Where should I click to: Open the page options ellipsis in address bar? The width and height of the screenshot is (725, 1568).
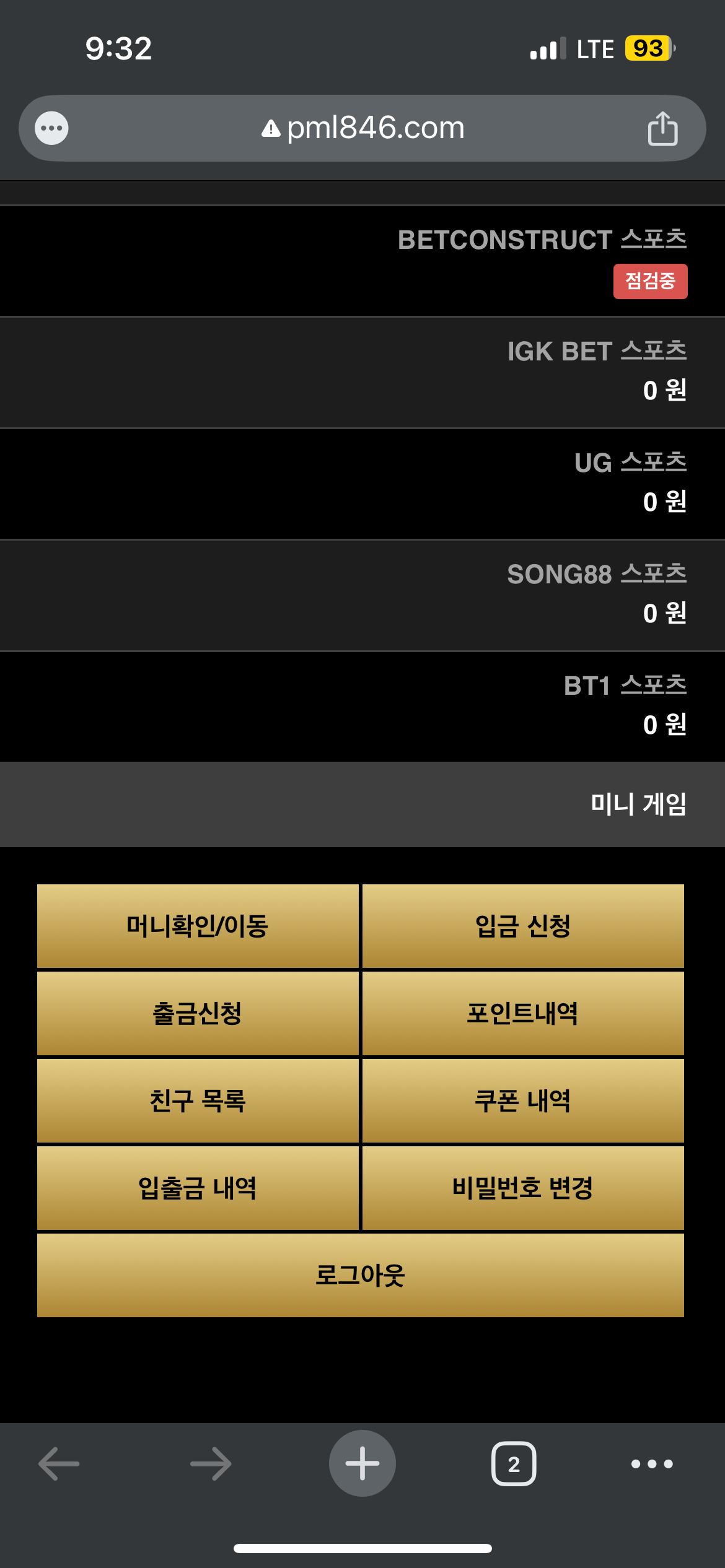[51, 128]
